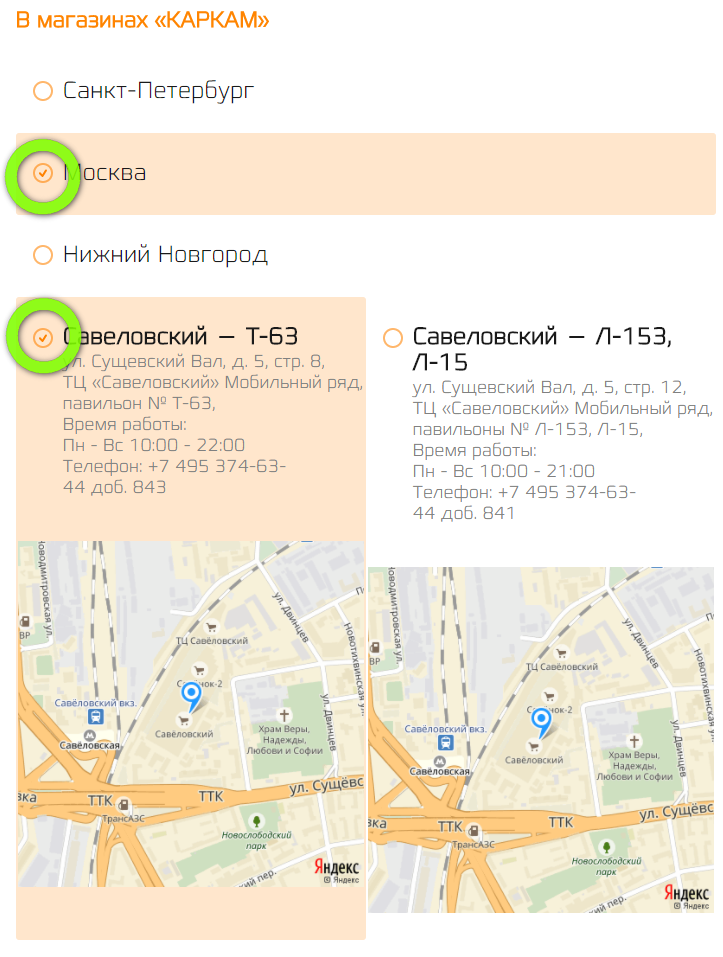The width and height of the screenshot is (723, 957).
Task: Open the map under Савеловский Т-63
Action: click(x=190, y=714)
